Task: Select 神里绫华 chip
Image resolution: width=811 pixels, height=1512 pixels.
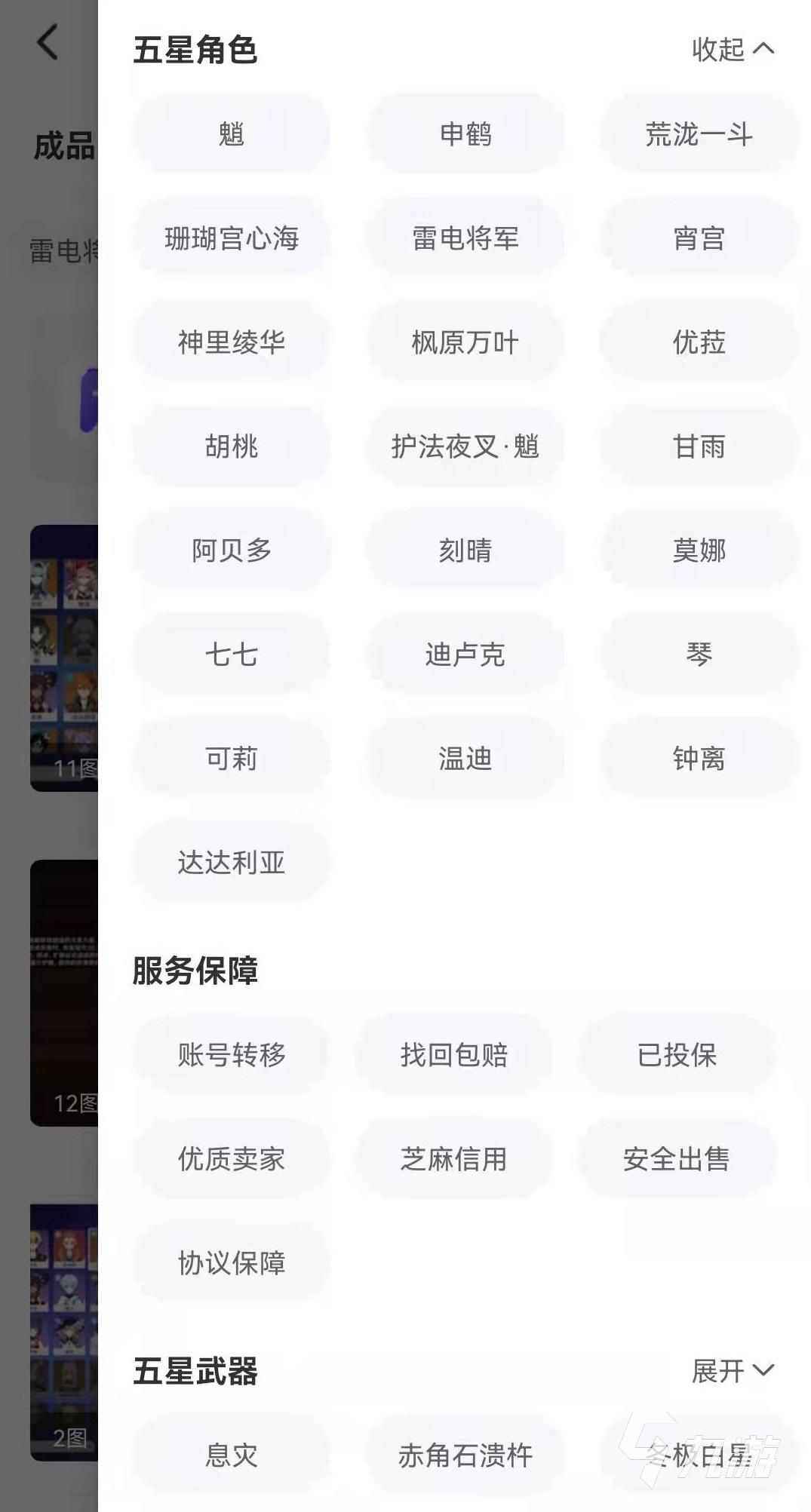Action: (x=232, y=342)
